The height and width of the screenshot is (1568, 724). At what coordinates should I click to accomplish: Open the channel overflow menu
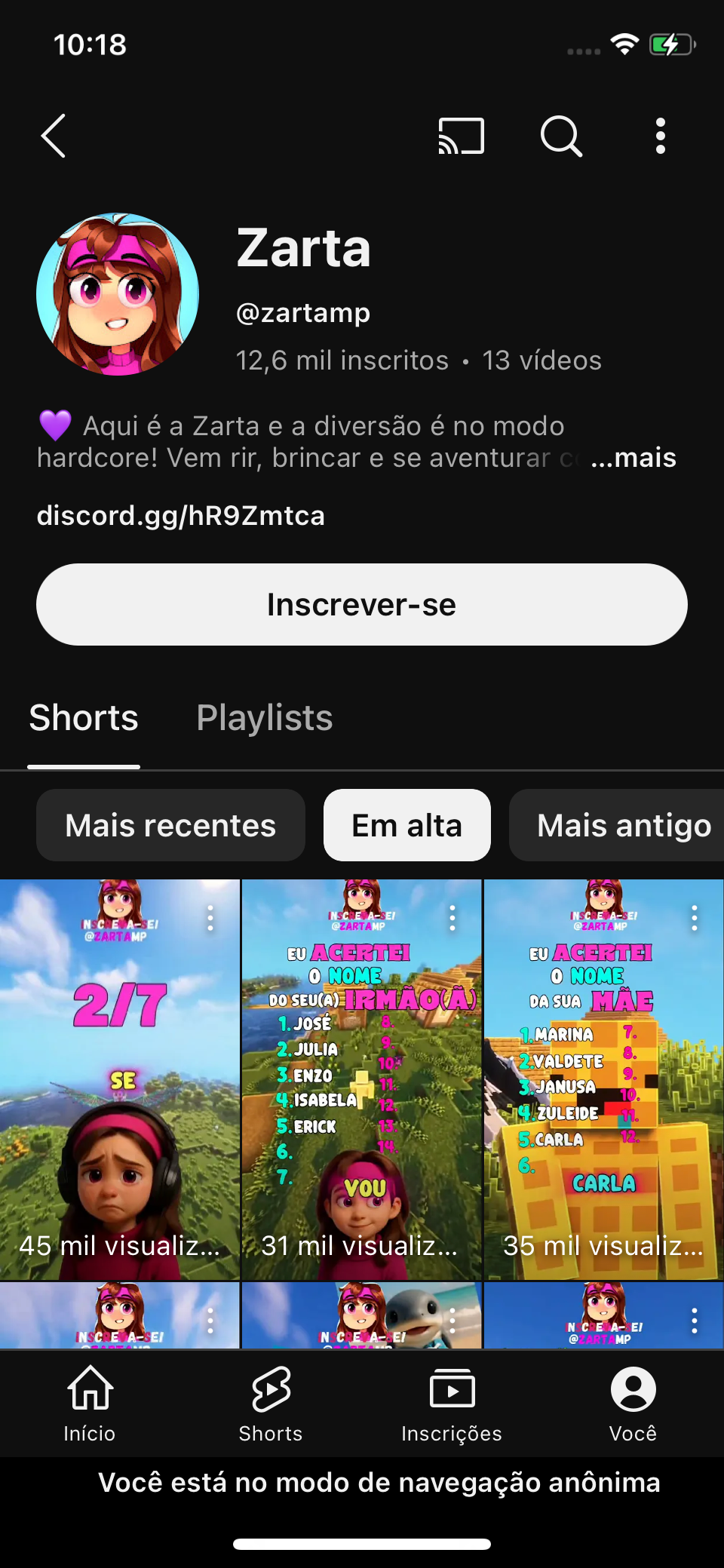pyautogui.click(x=661, y=137)
